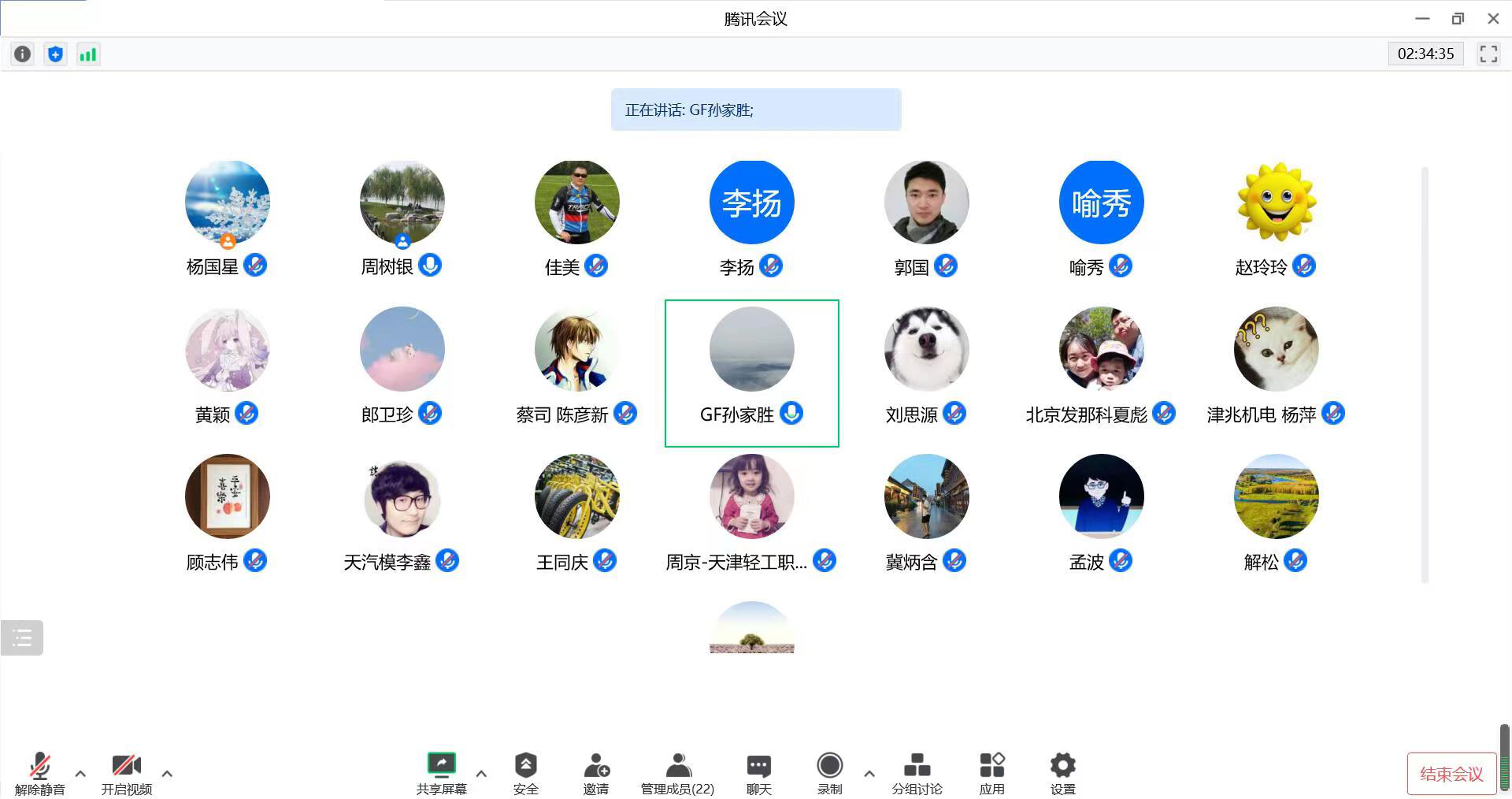This screenshot has height=799, width=1512.
Task: Close the 腾讯会议 window
Action: tap(1492, 18)
